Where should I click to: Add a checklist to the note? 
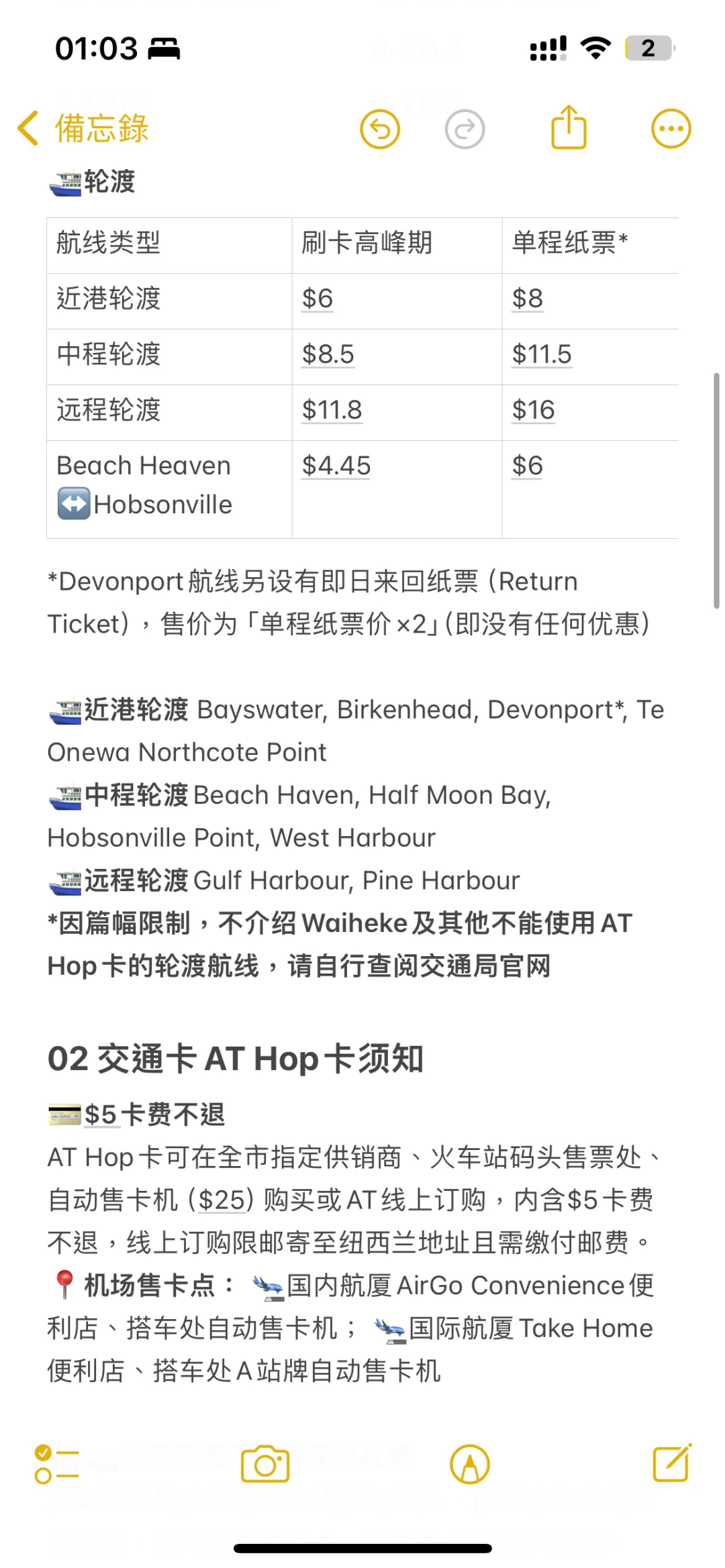(57, 1463)
